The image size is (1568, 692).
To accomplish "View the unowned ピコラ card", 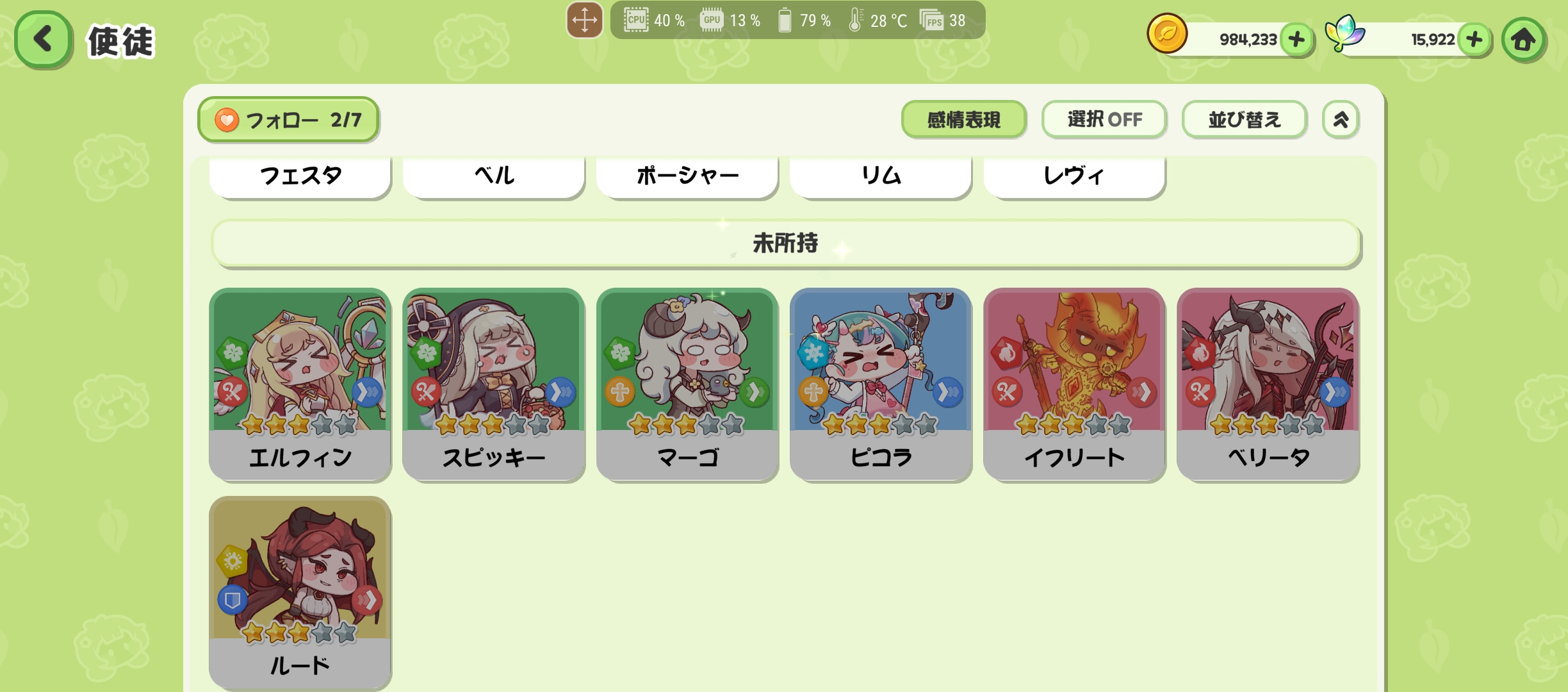I will [x=881, y=384].
